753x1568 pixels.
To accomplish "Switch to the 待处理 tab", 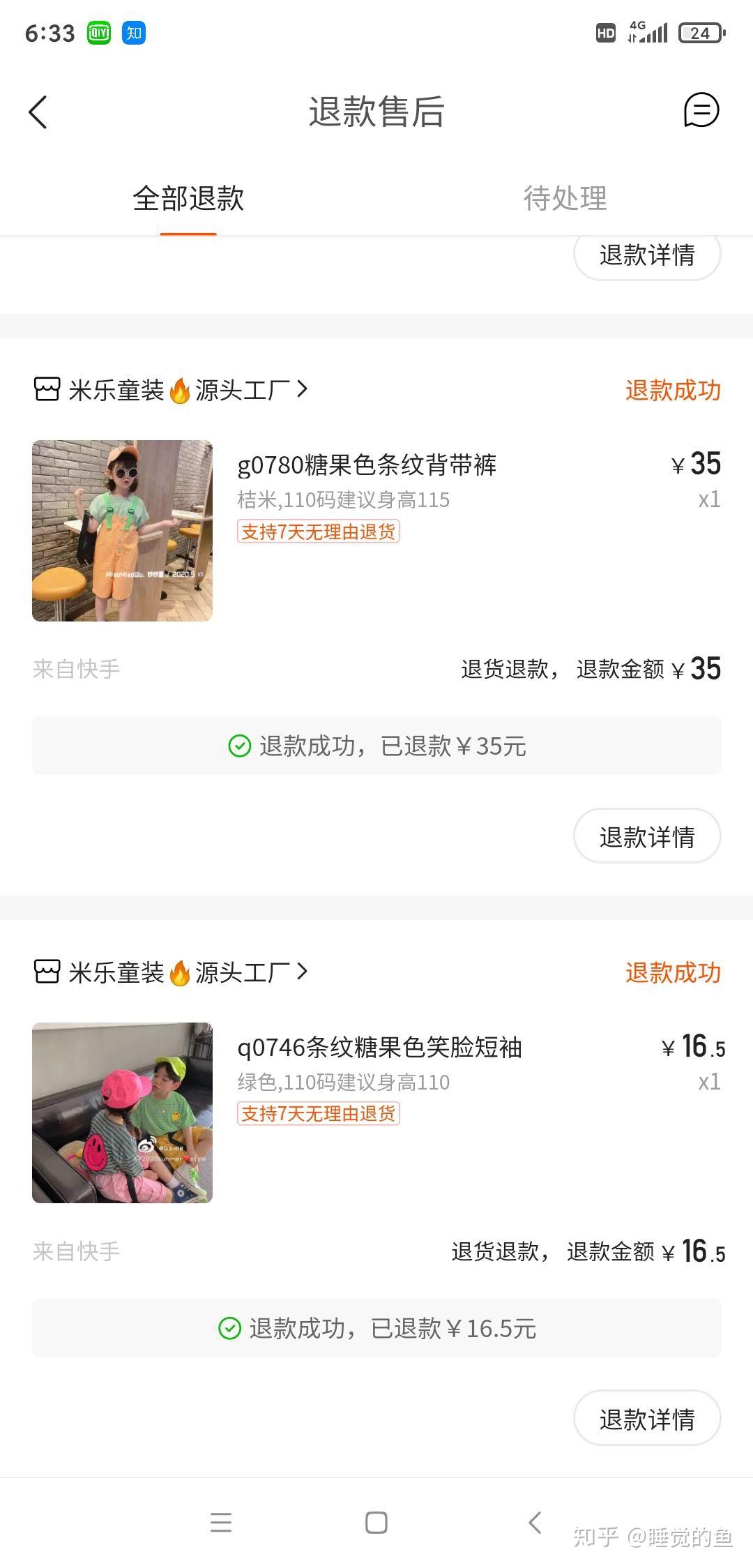I will tap(565, 198).
